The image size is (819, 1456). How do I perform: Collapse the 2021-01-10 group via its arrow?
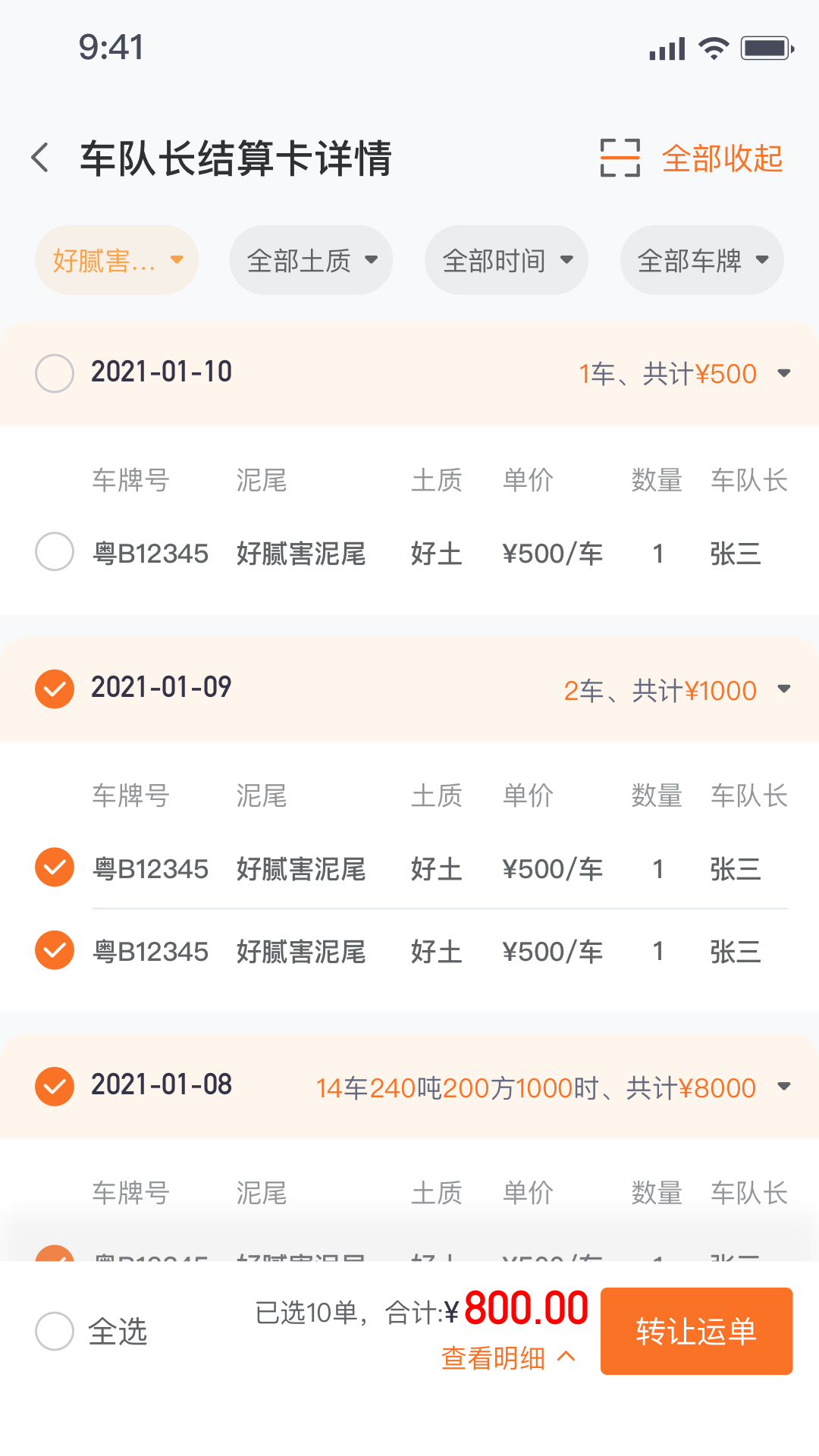coord(784,372)
